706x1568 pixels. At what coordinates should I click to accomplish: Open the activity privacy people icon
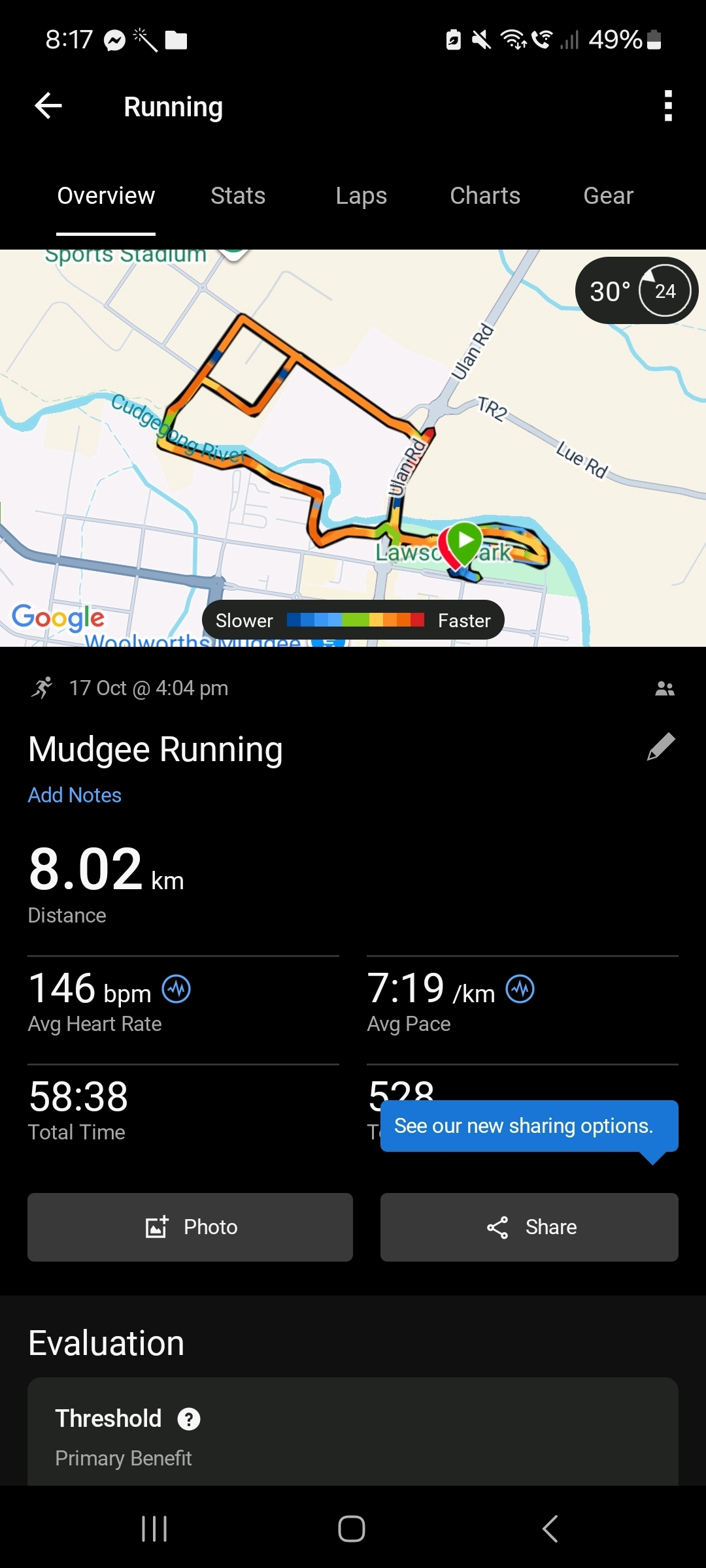(665, 689)
